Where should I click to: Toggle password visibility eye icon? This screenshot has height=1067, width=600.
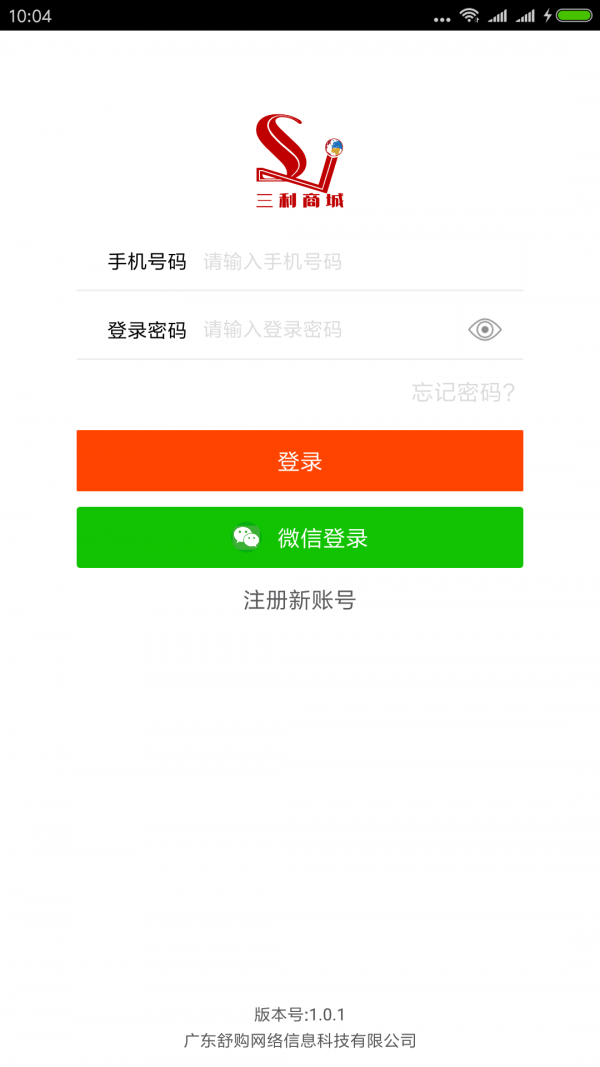coord(485,330)
